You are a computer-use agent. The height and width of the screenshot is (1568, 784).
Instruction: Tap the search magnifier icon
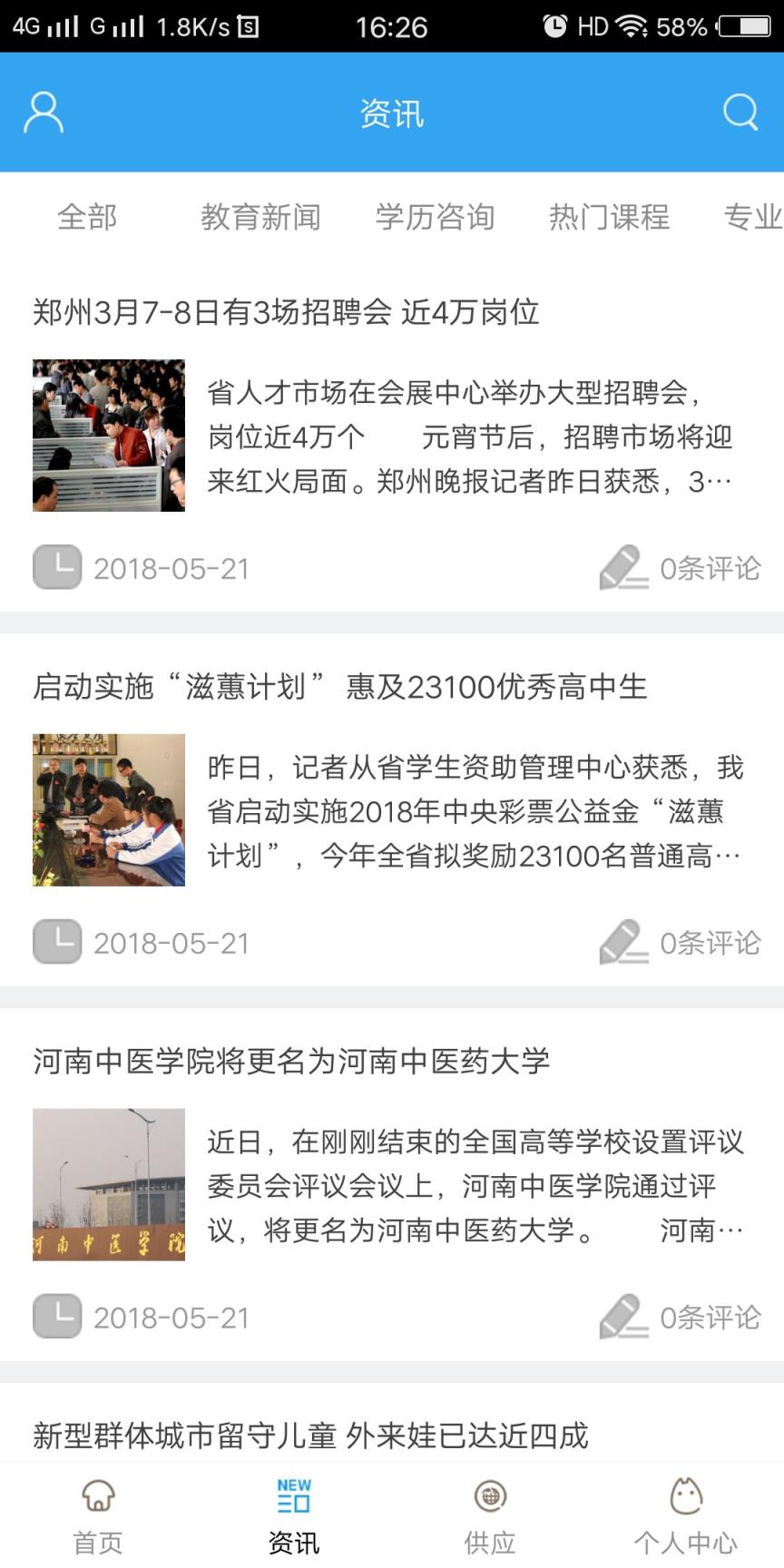740,111
